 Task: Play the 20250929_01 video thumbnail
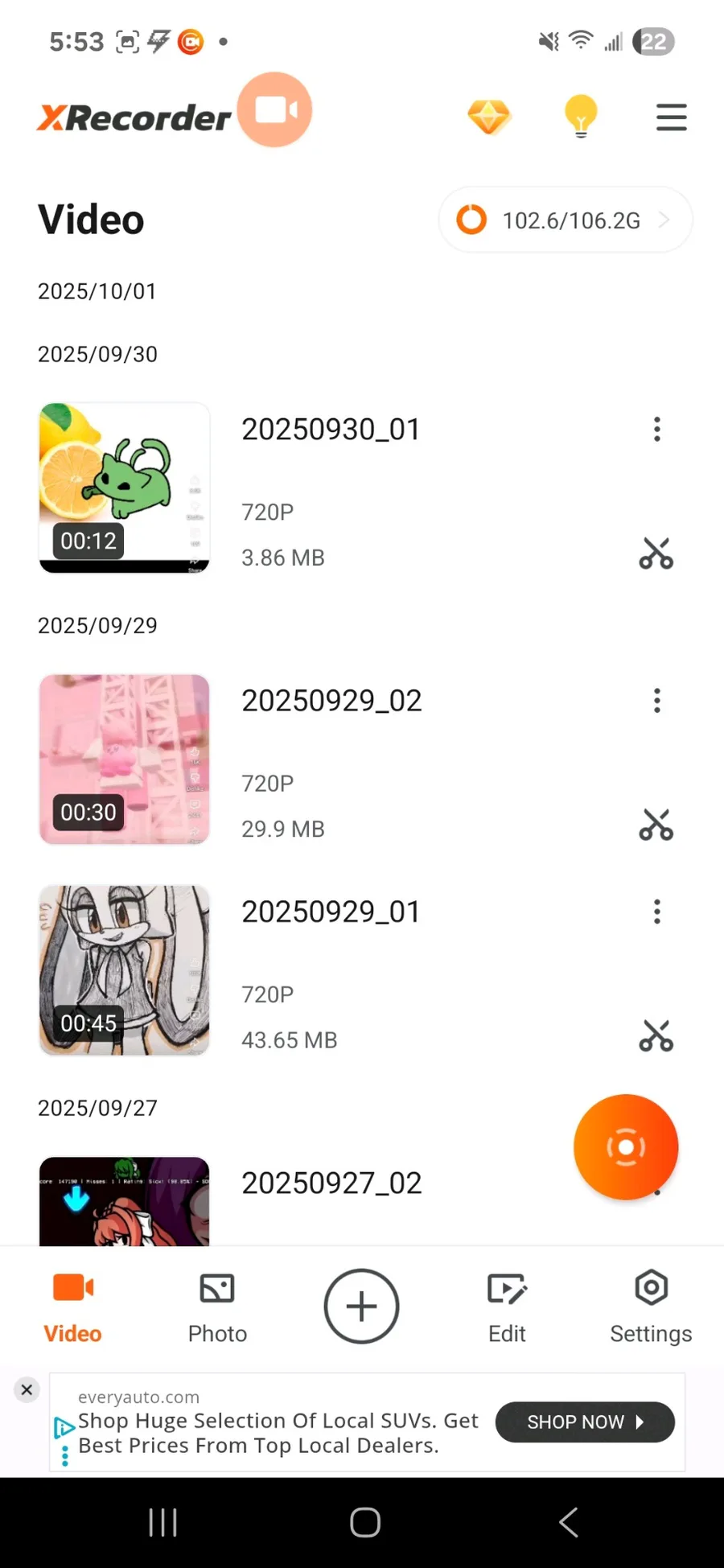pyautogui.click(x=125, y=970)
